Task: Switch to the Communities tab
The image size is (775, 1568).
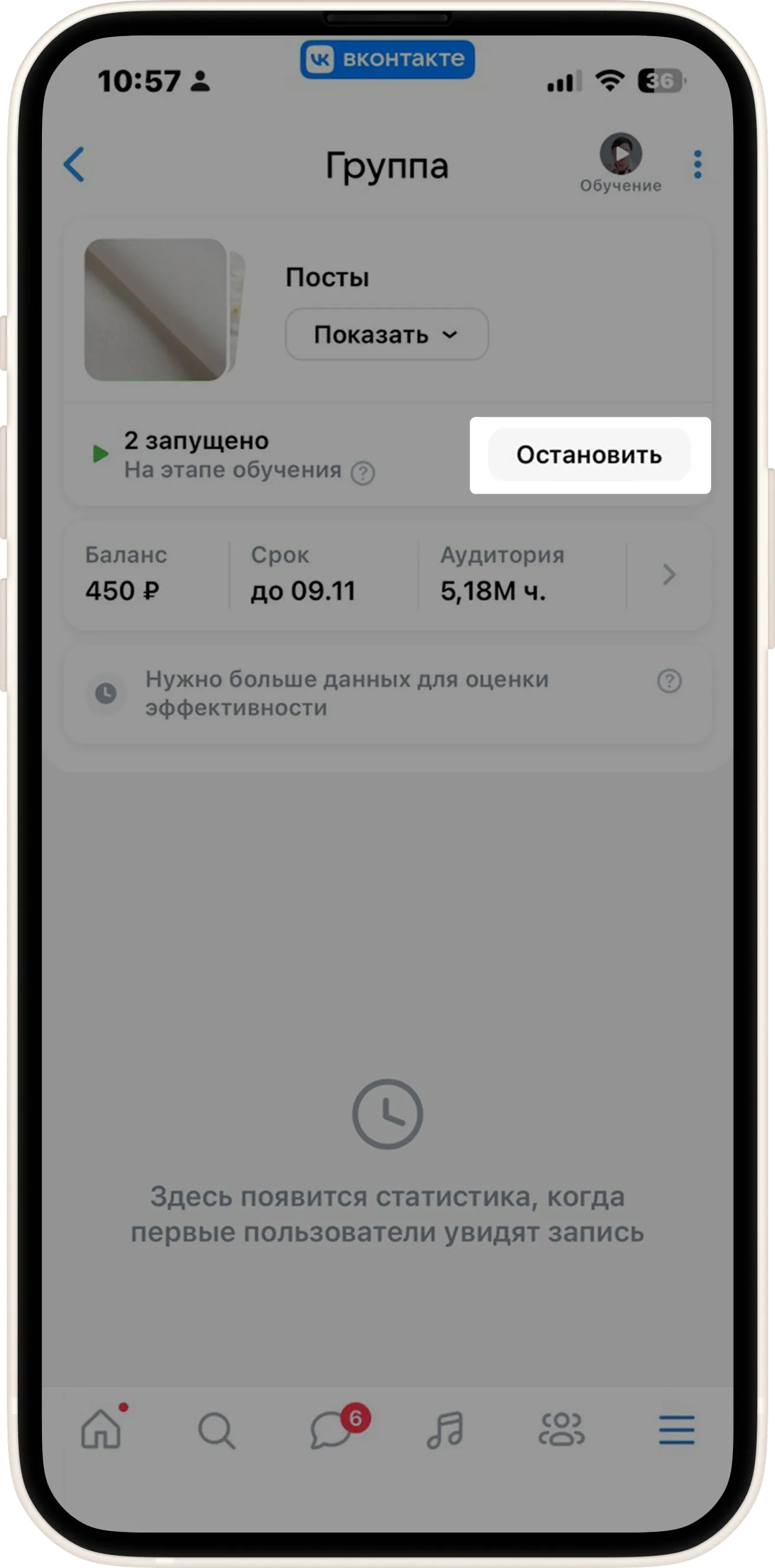Action: coord(560,1428)
